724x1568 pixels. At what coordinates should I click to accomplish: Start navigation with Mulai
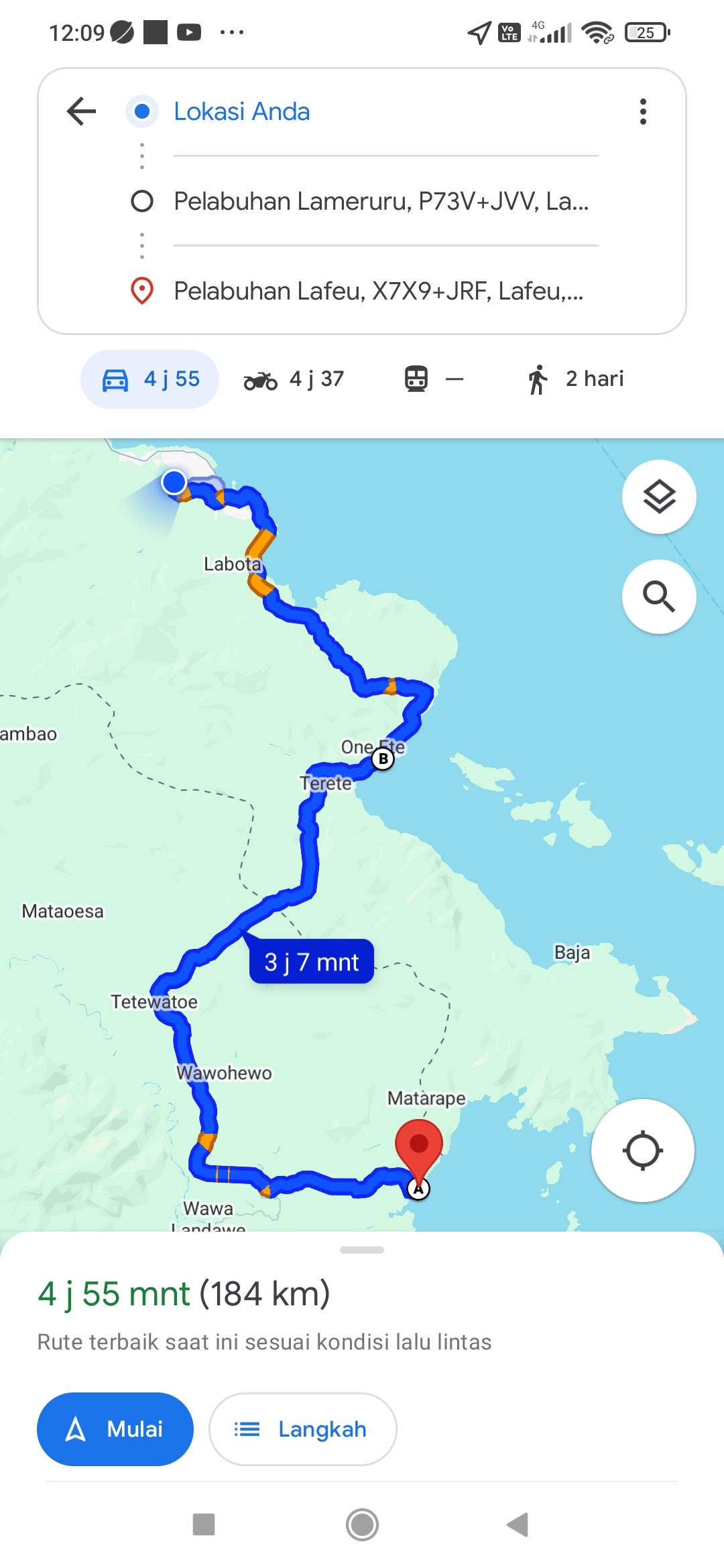coord(115,1429)
